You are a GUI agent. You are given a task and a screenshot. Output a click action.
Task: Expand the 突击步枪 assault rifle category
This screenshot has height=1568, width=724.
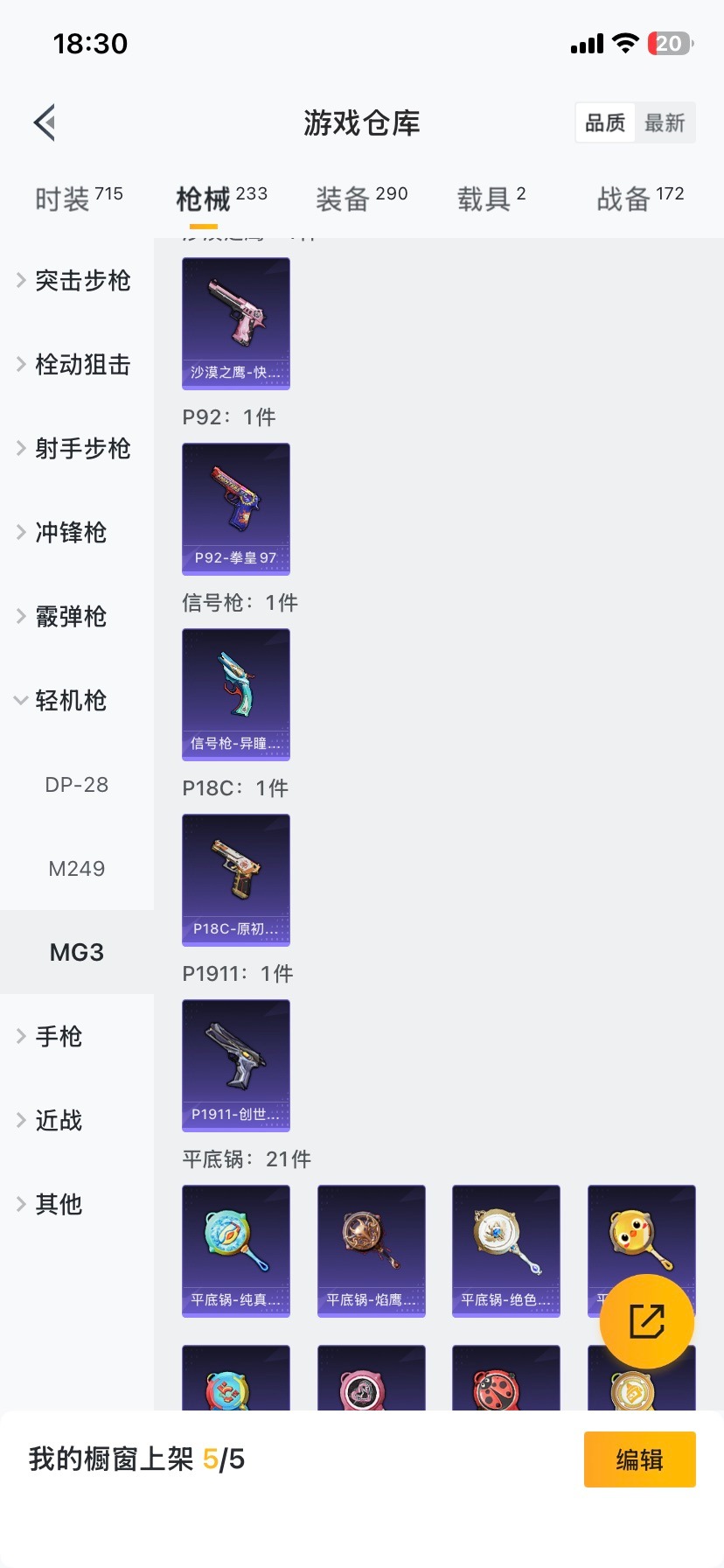coord(77,280)
